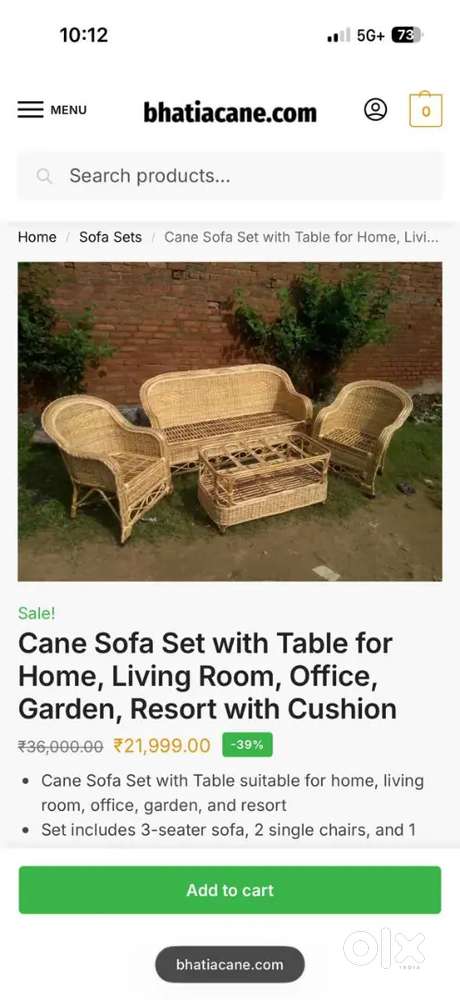The width and height of the screenshot is (460, 1000).
Task: Open the account profile icon
Action: click(x=375, y=110)
